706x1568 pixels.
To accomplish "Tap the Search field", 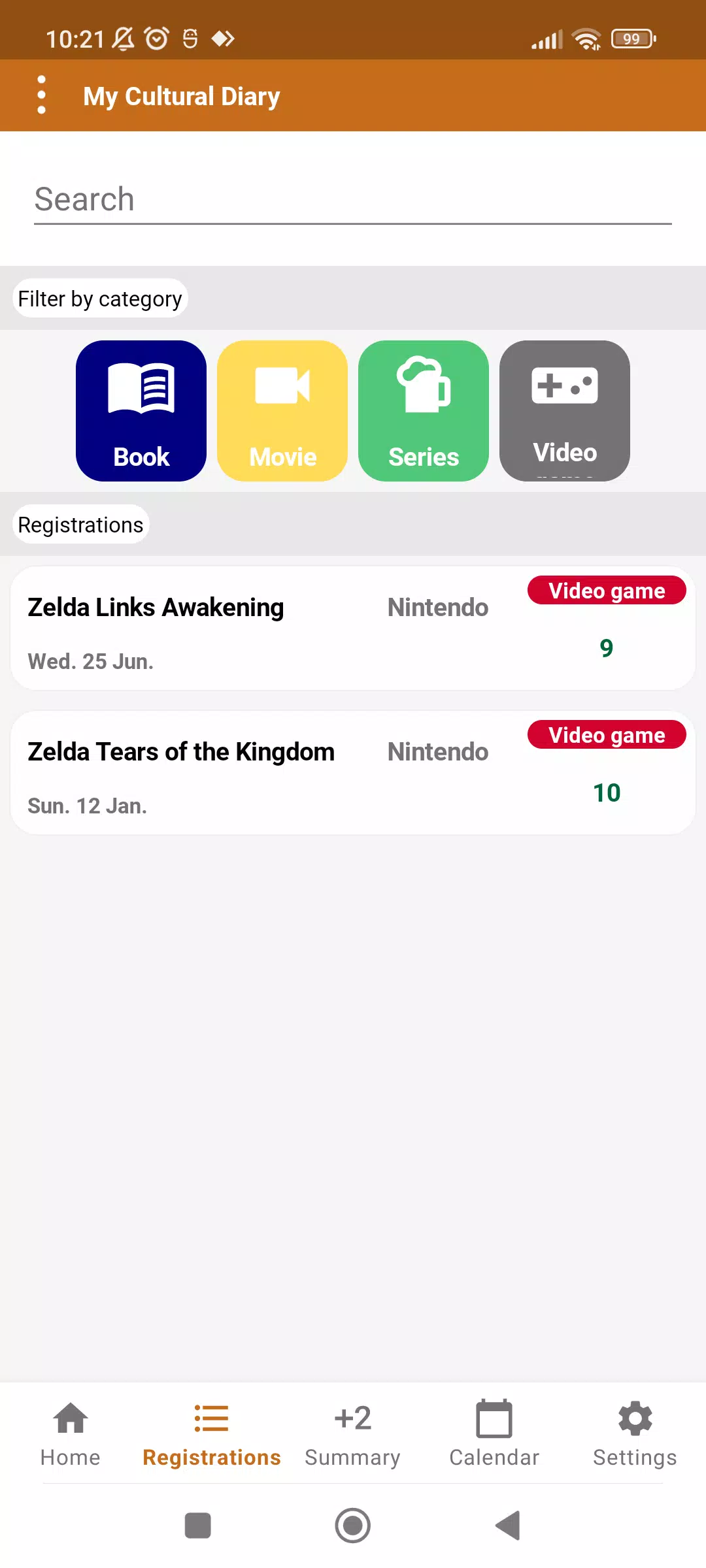I will pos(353,199).
